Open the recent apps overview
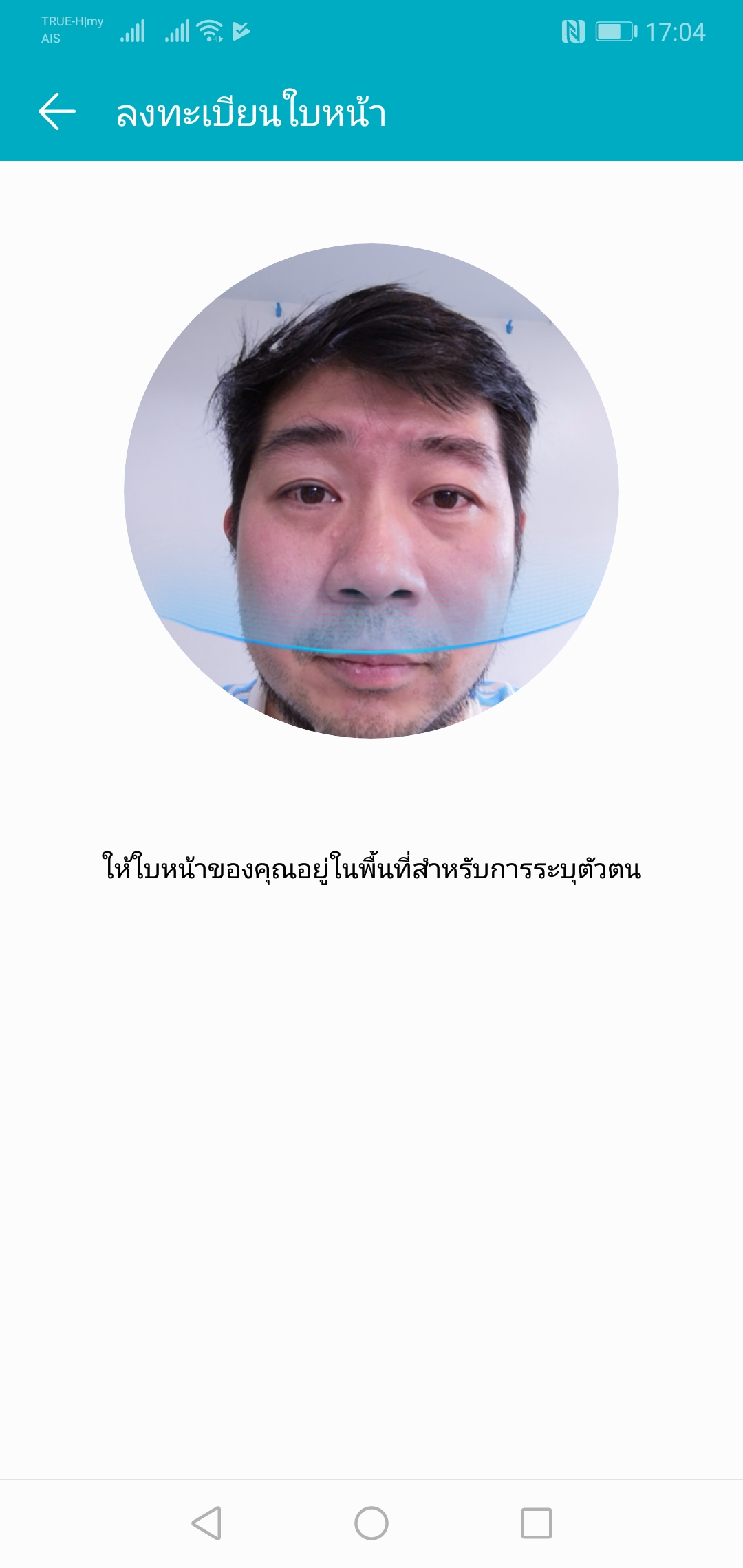The height and width of the screenshot is (1568, 743). click(x=537, y=1523)
